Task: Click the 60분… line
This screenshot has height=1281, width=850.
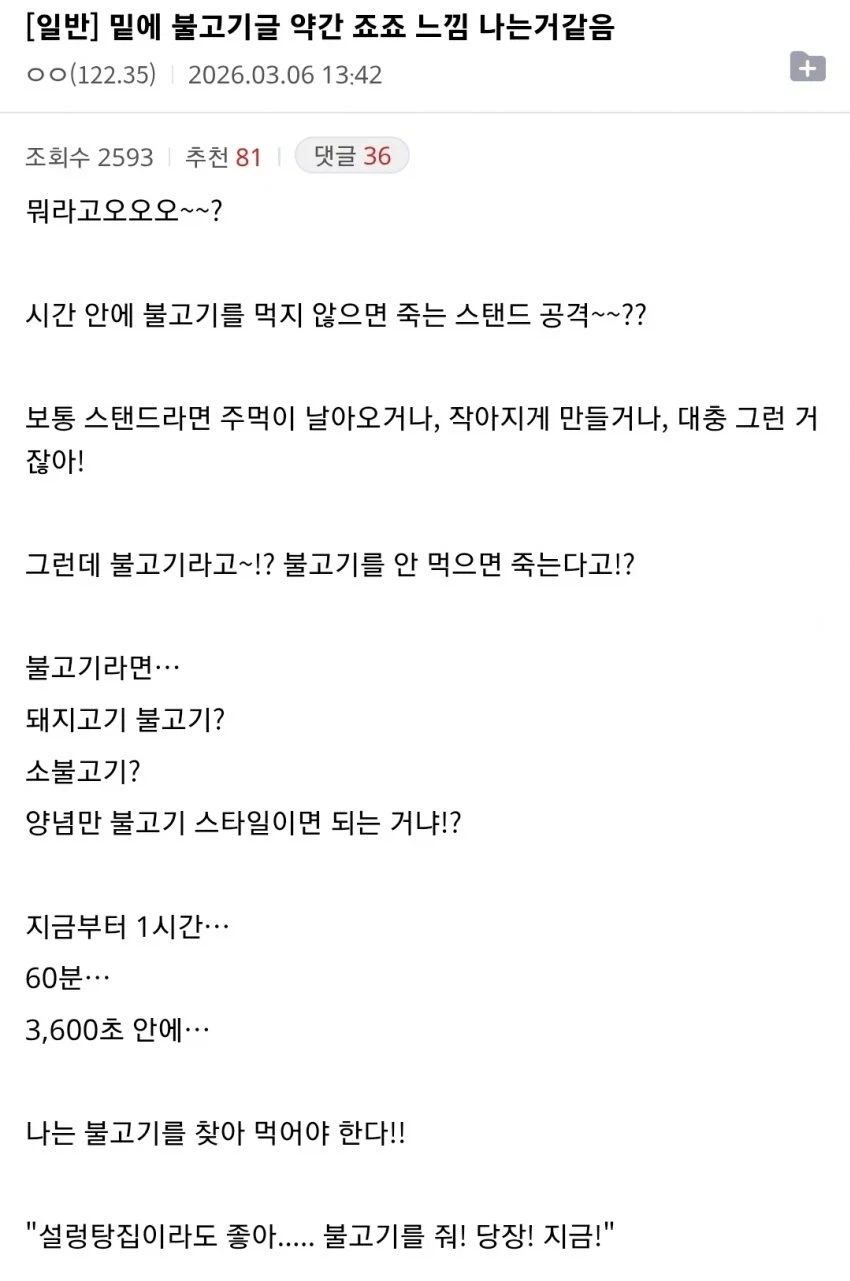Action: (x=65, y=978)
